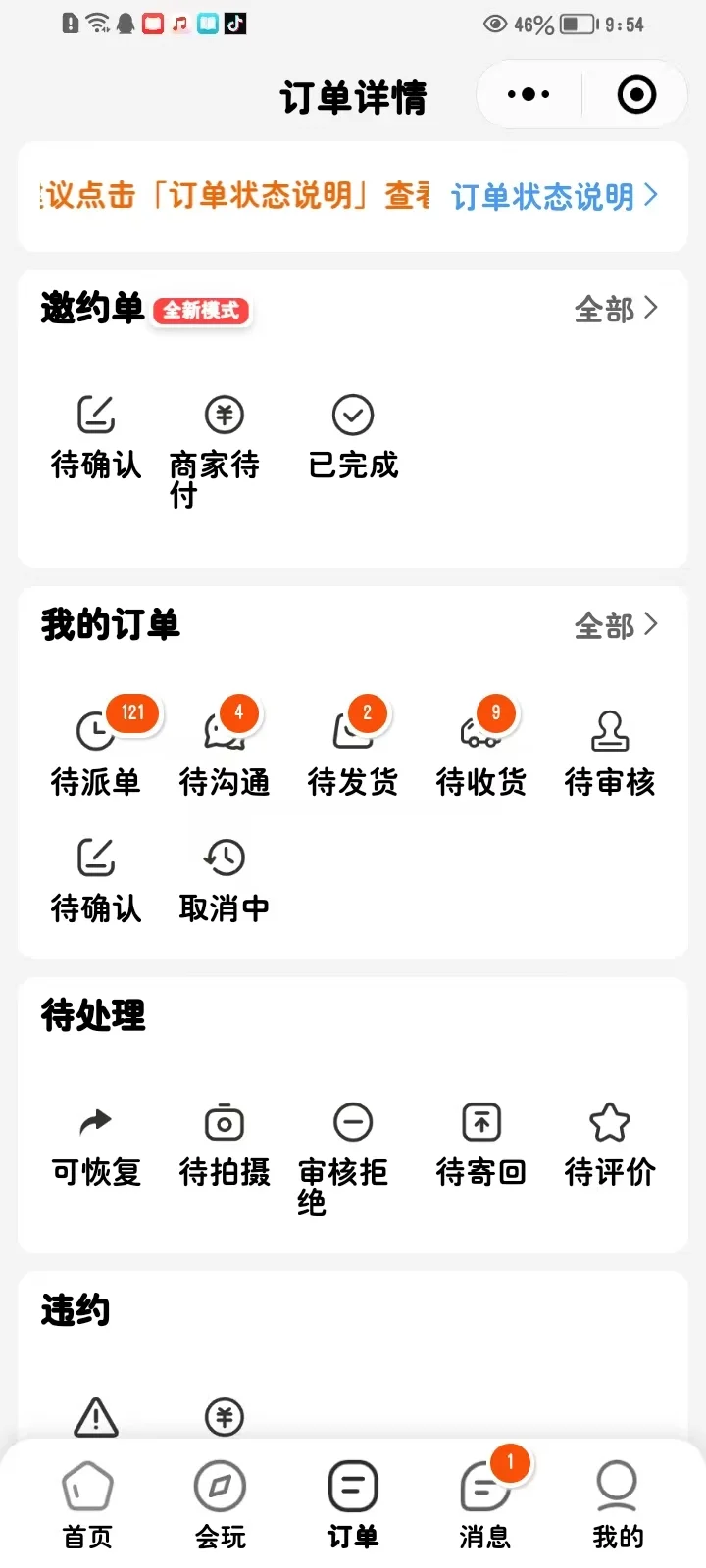Open the 订单状态说明 link
This screenshot has height=1568, width=706.
coord(554,197)
